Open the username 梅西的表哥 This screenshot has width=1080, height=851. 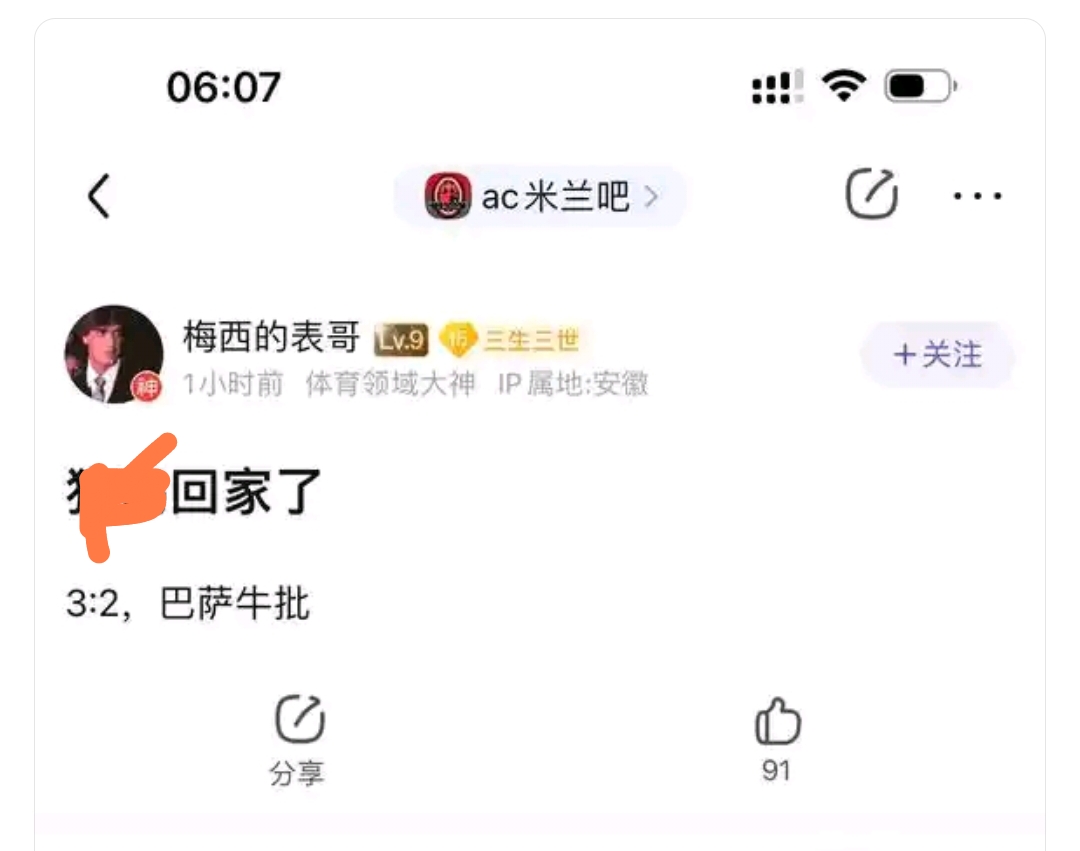click(271, 338)
